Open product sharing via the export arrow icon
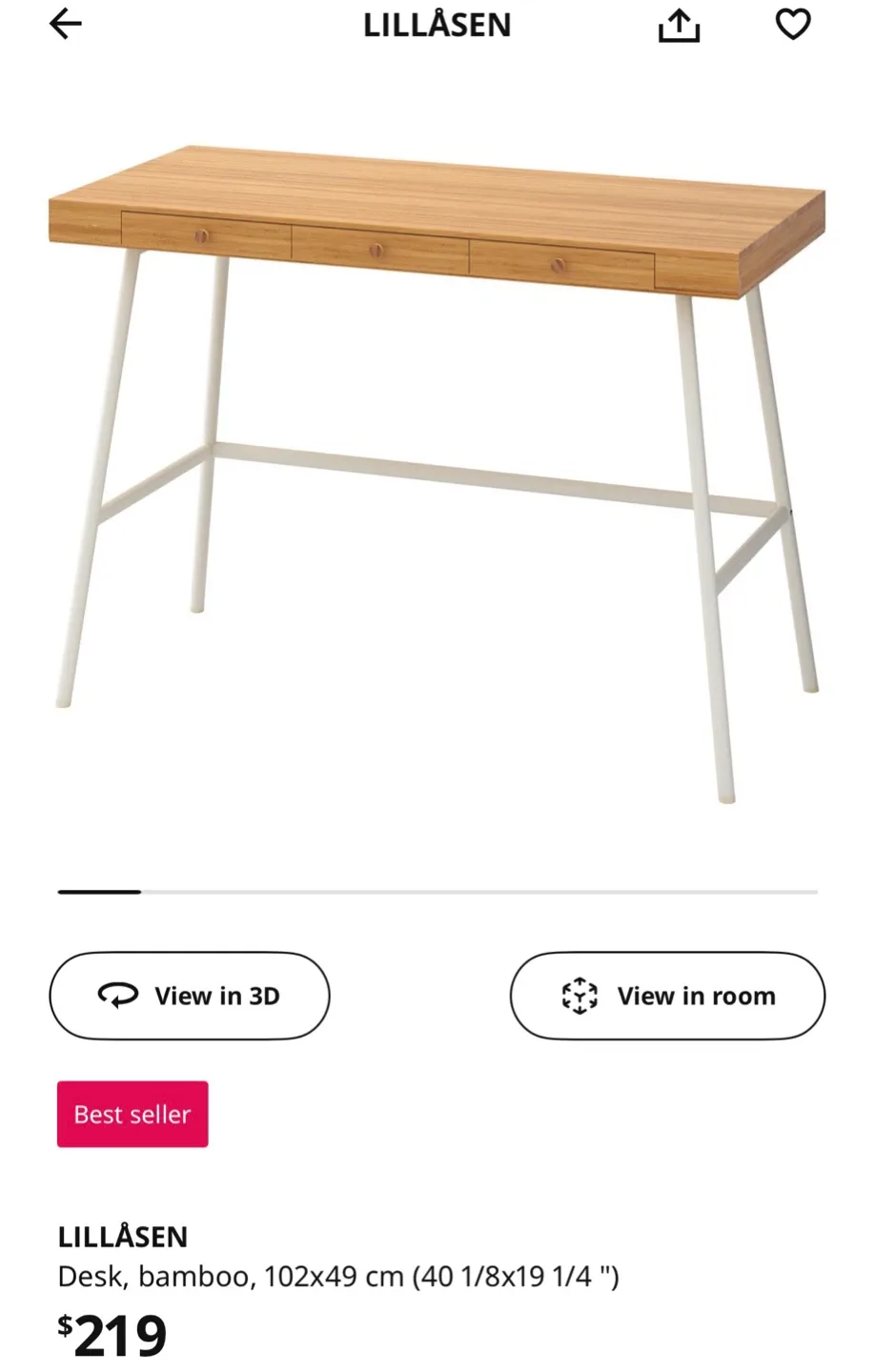 [679, 26]
